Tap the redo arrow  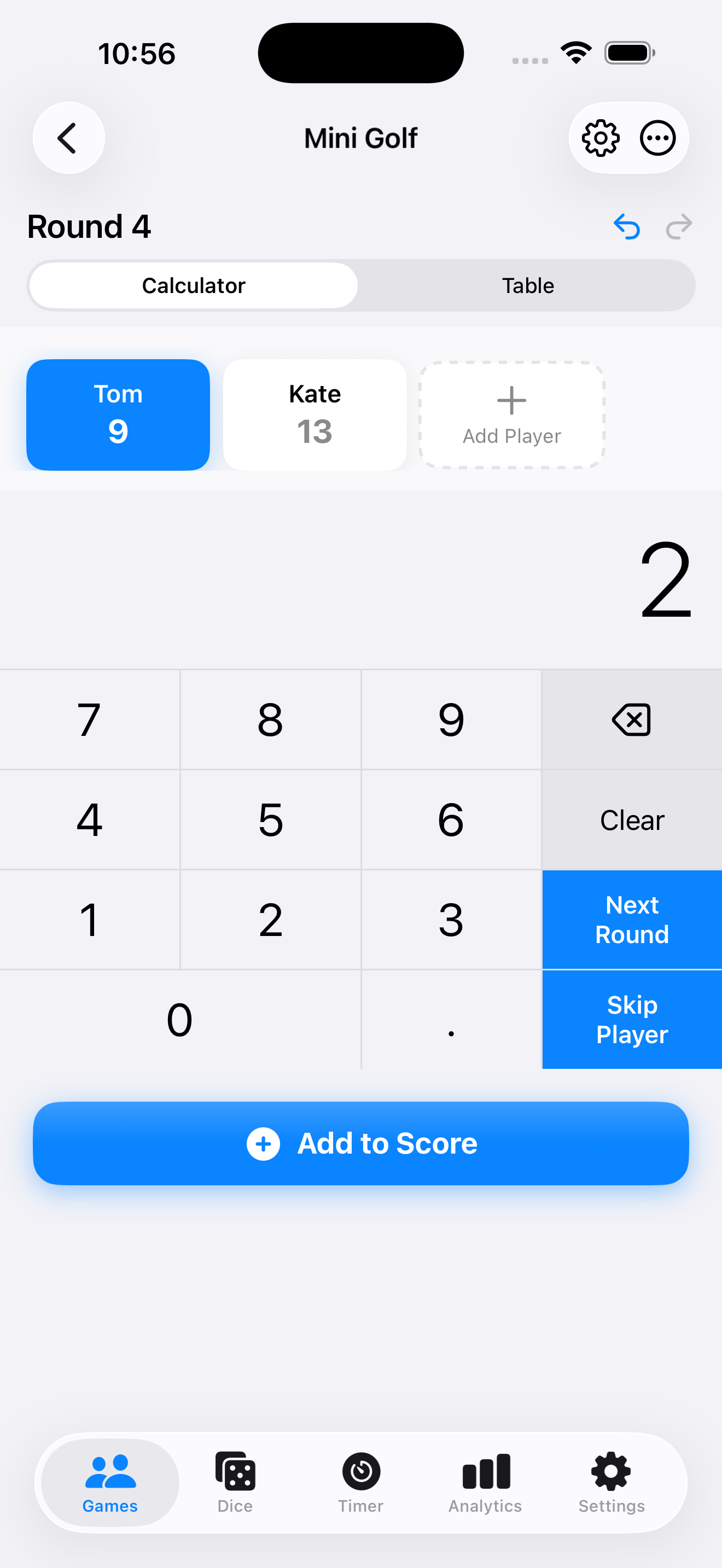point(679,226)
